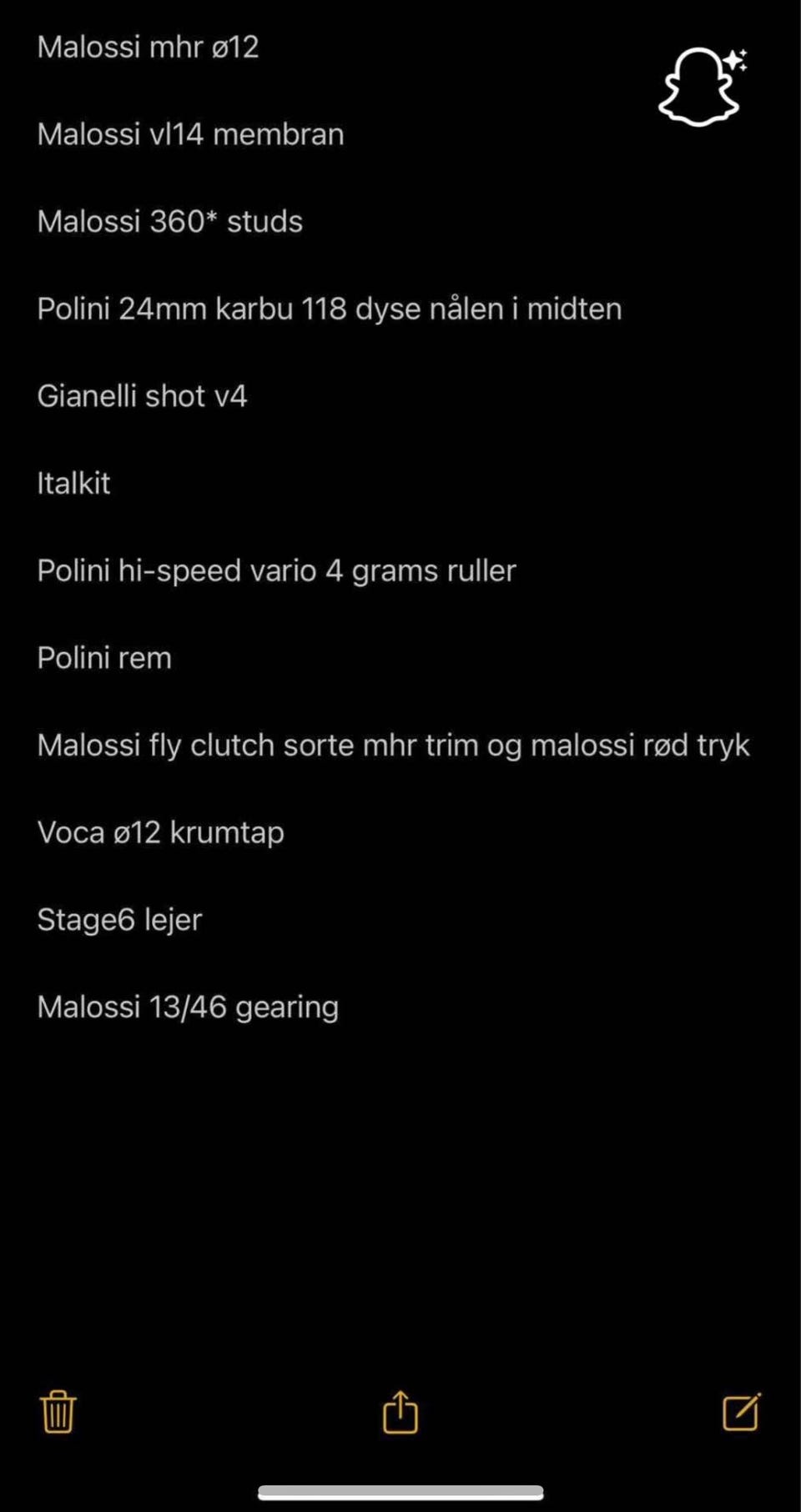Screen dimensions: 801x1512
Task: Select the delete icon bottom left corner
Action: pyautogui.click(x=57, y=1411)
